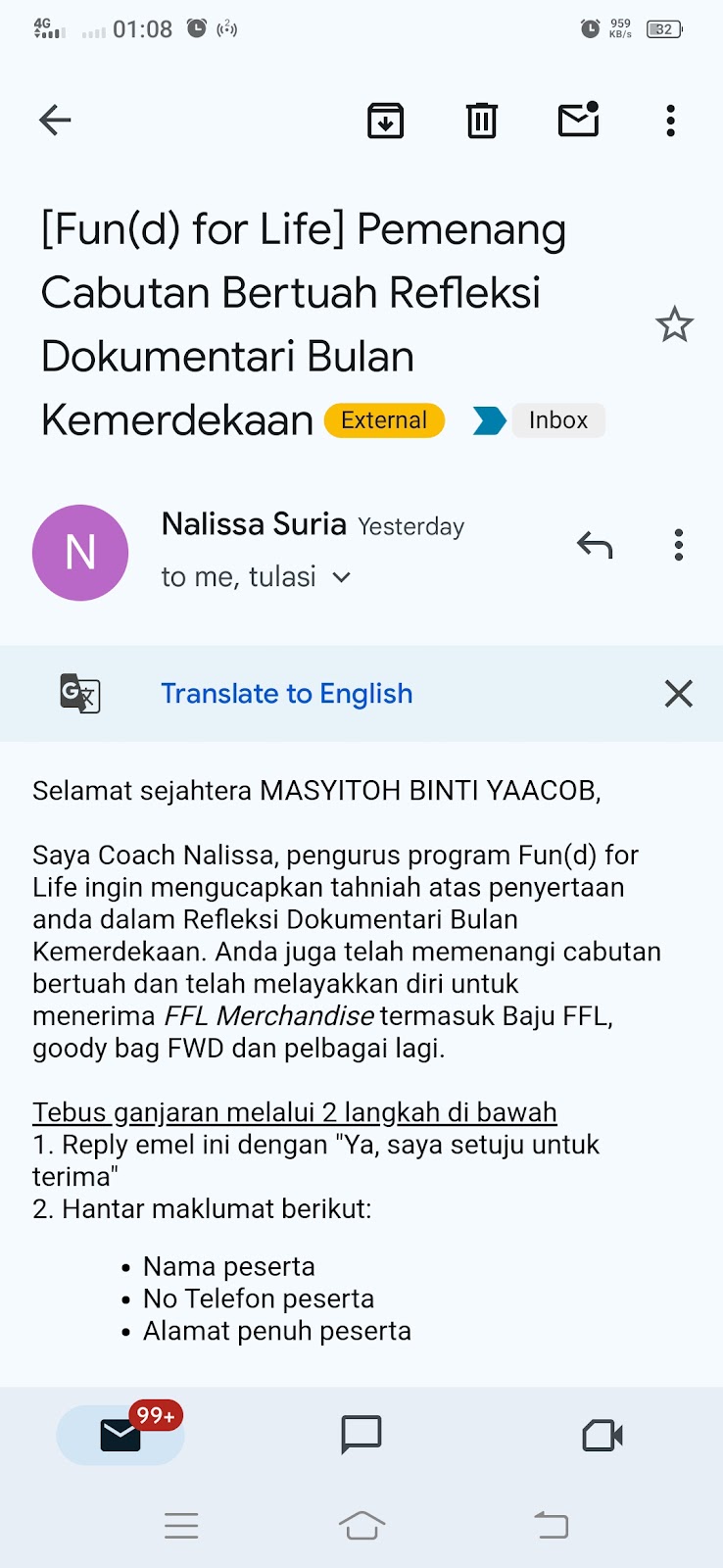Open Nalissa Suria's avatar
This screenshot has width=723, height=1568.
click(80, 553)
